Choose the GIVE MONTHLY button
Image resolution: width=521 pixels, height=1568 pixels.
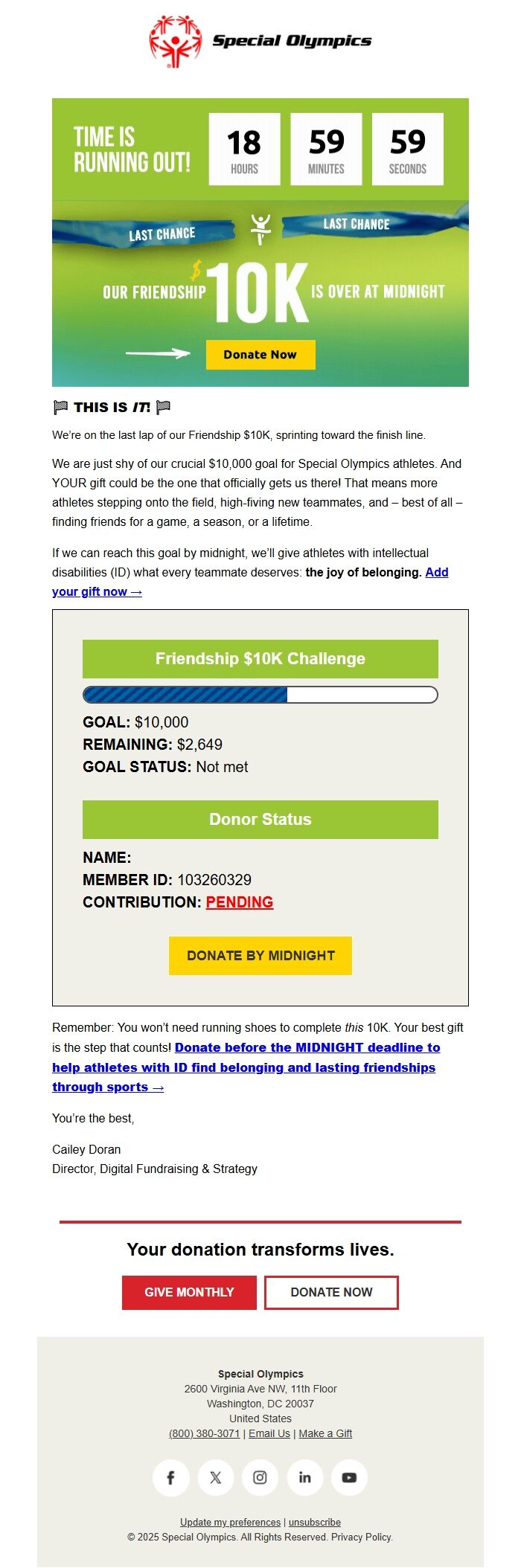189,1292
